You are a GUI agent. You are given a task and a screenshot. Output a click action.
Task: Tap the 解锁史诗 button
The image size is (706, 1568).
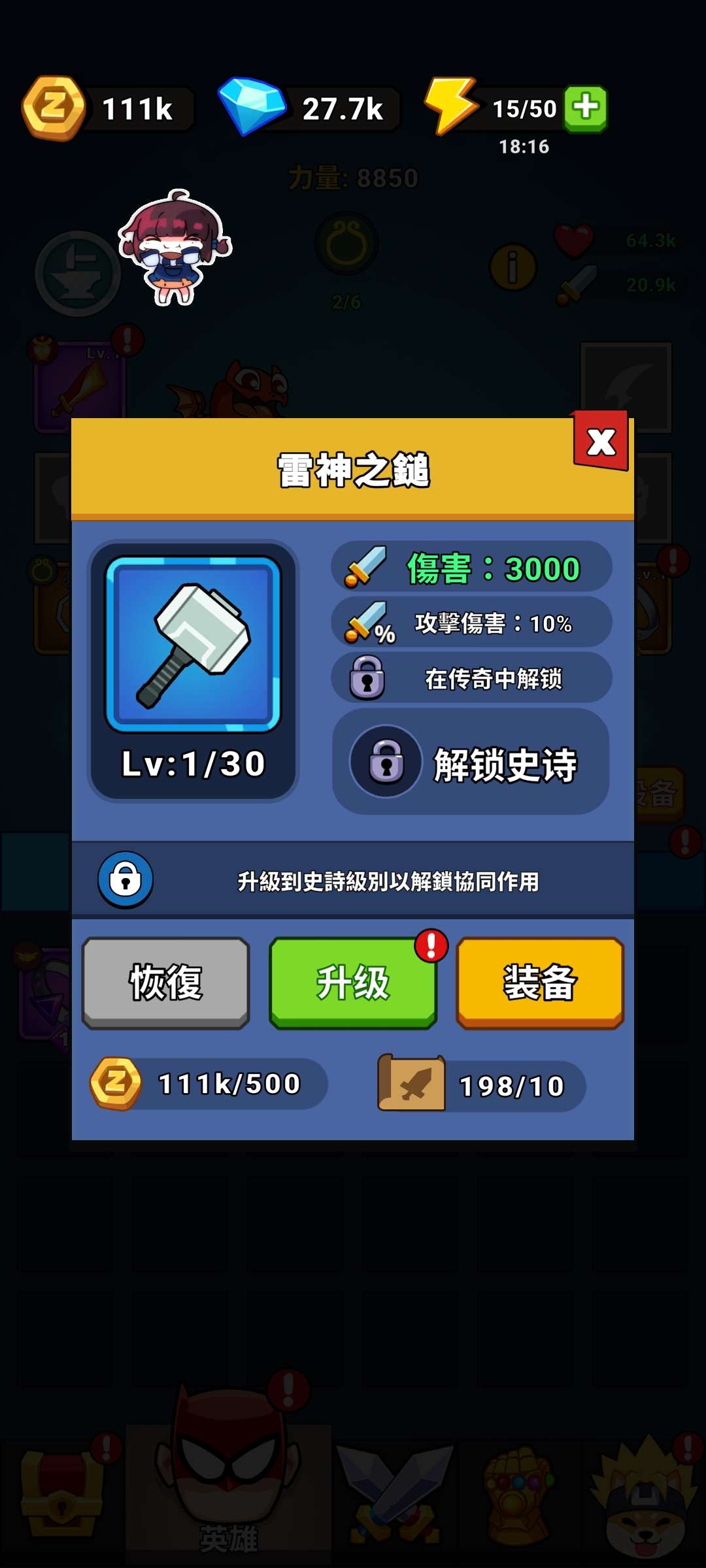pyautogui.click(x=471, y=762)
